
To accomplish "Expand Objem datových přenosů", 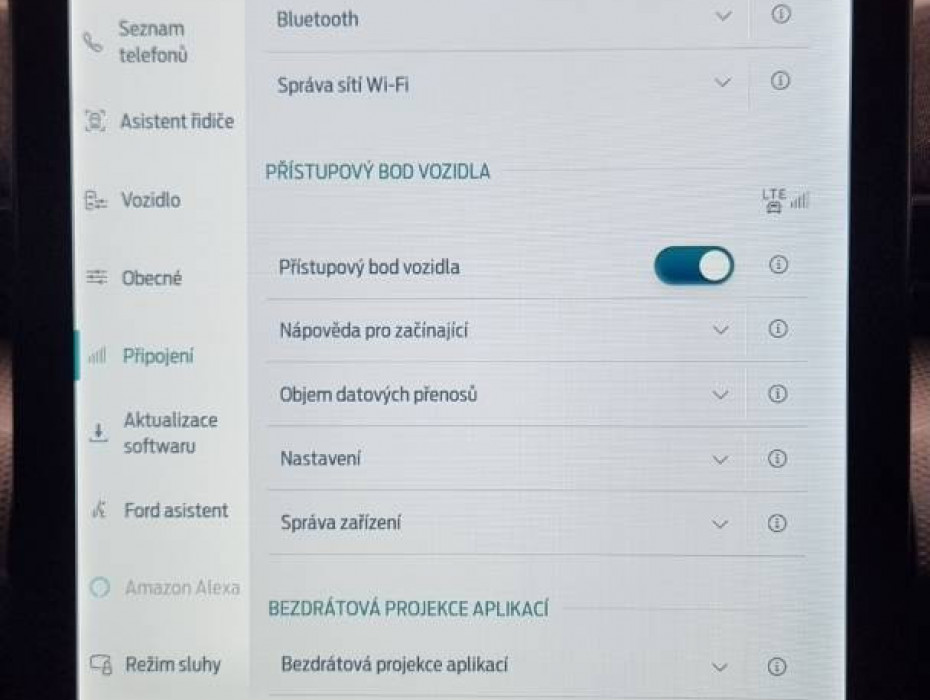I will (x=720, y=395).
